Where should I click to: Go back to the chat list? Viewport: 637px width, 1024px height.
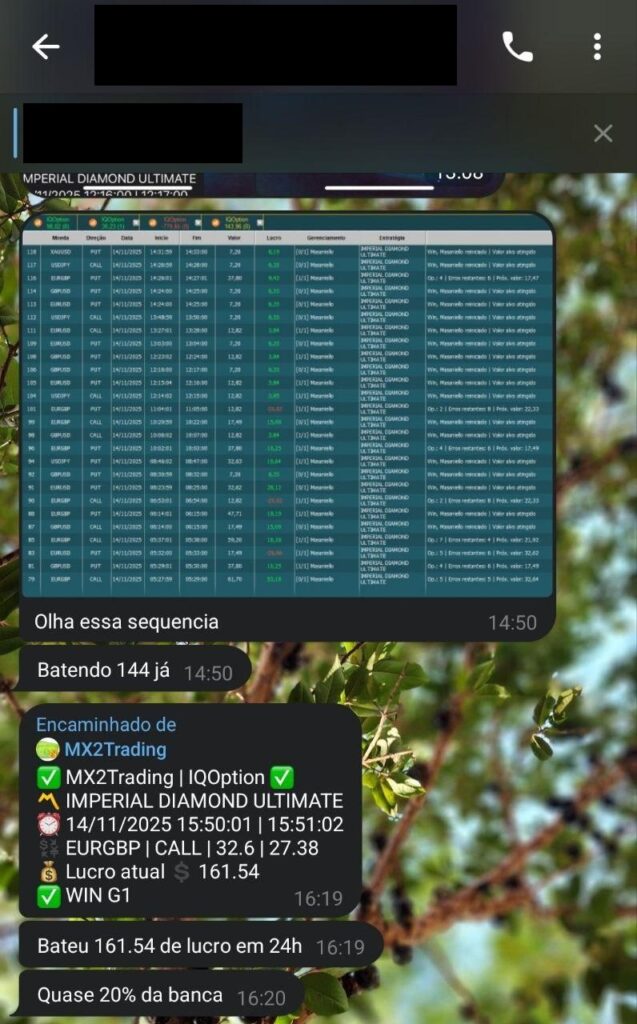(x=45, y=47)
